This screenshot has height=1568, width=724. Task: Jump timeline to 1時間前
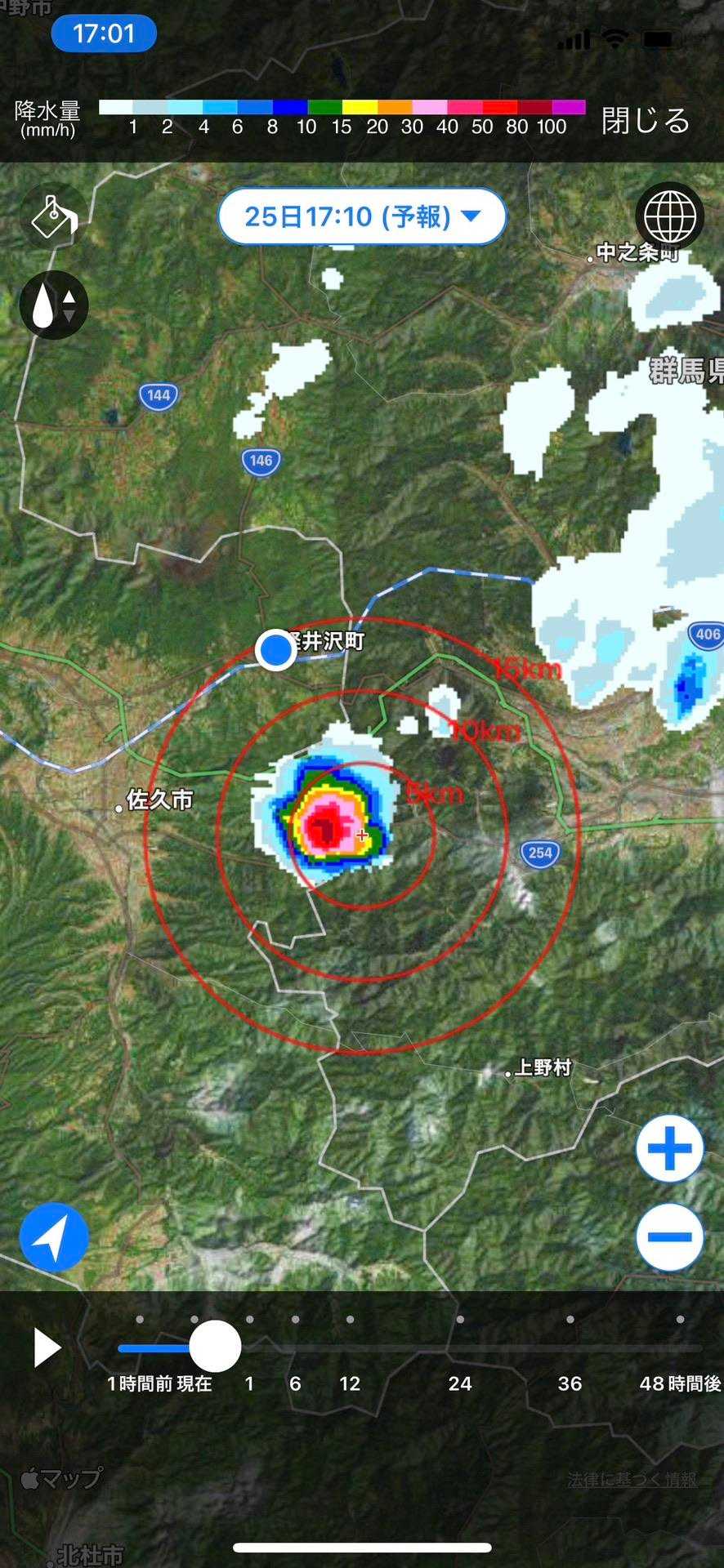pos(140,1320)
